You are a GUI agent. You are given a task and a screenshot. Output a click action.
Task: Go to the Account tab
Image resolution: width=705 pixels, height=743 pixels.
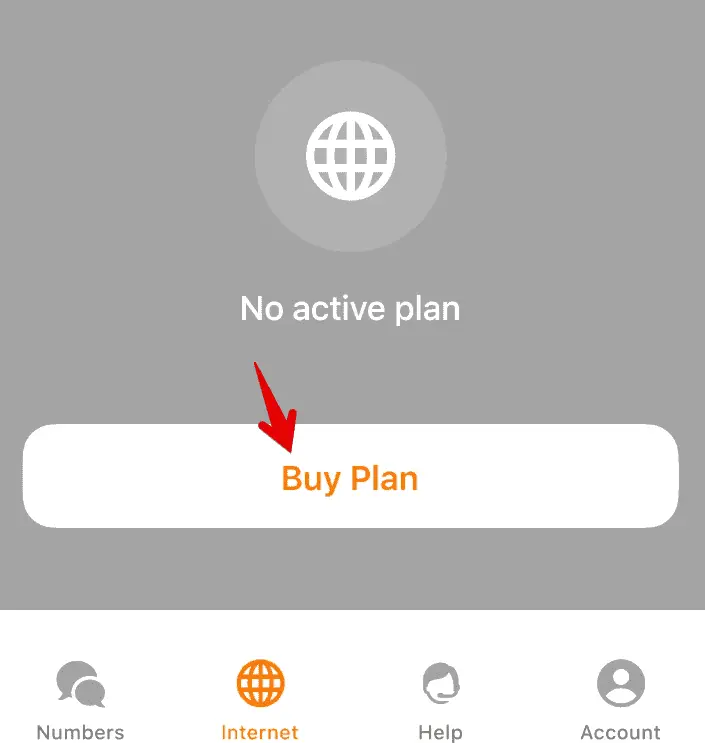point(620,700)
